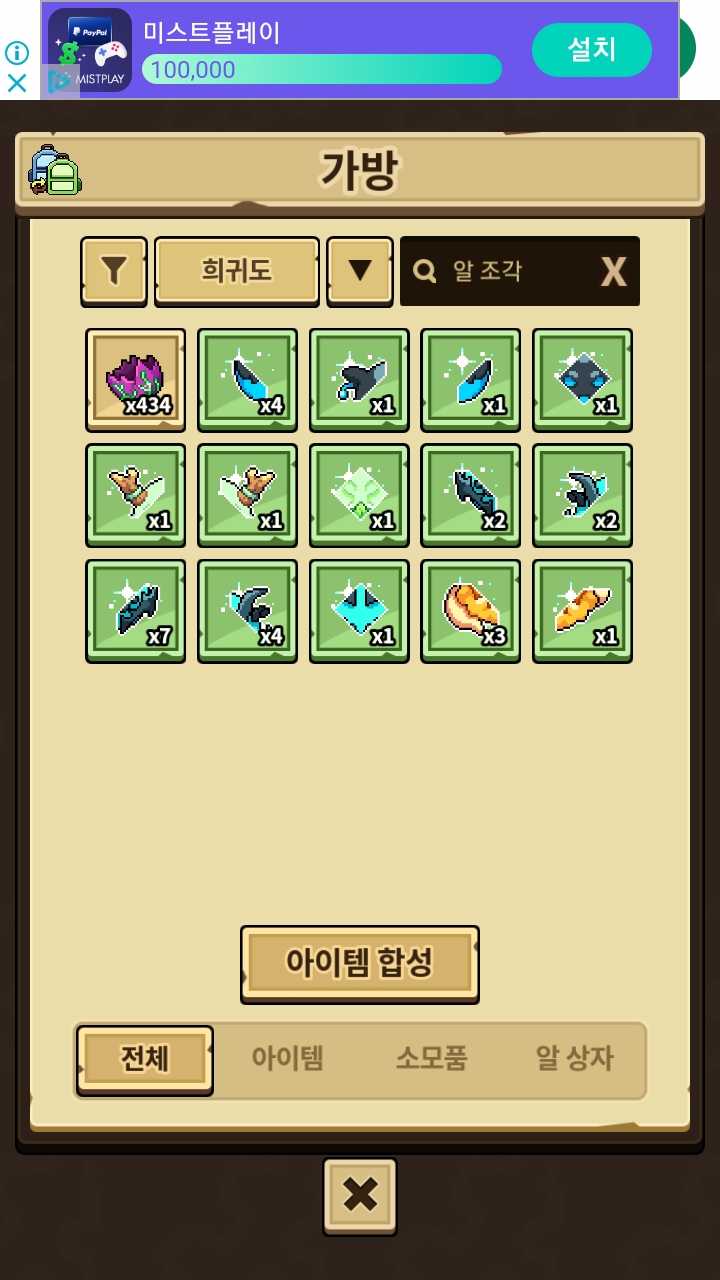Open the filter funnel icon

[x=114, y=270]
